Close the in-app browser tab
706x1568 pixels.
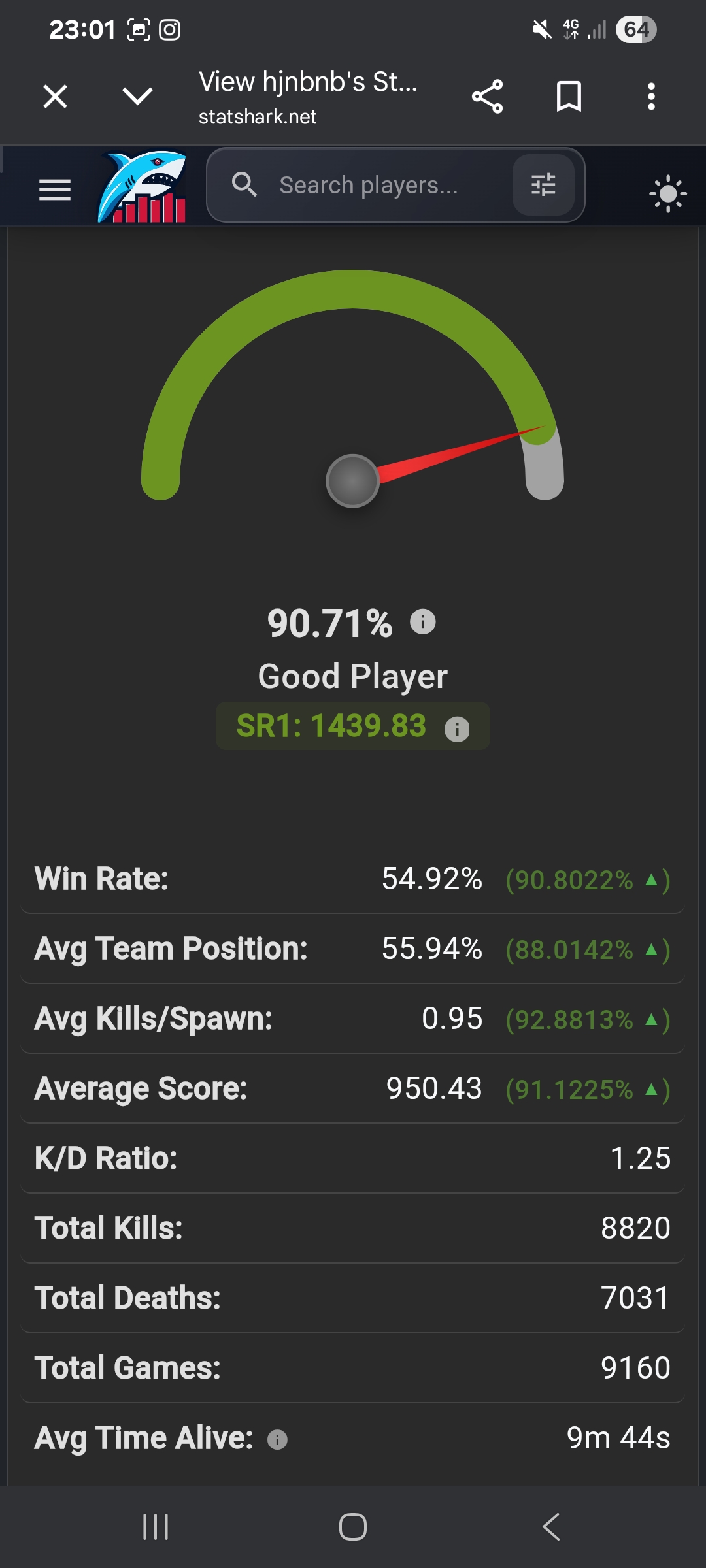click(x=55, y=97)
